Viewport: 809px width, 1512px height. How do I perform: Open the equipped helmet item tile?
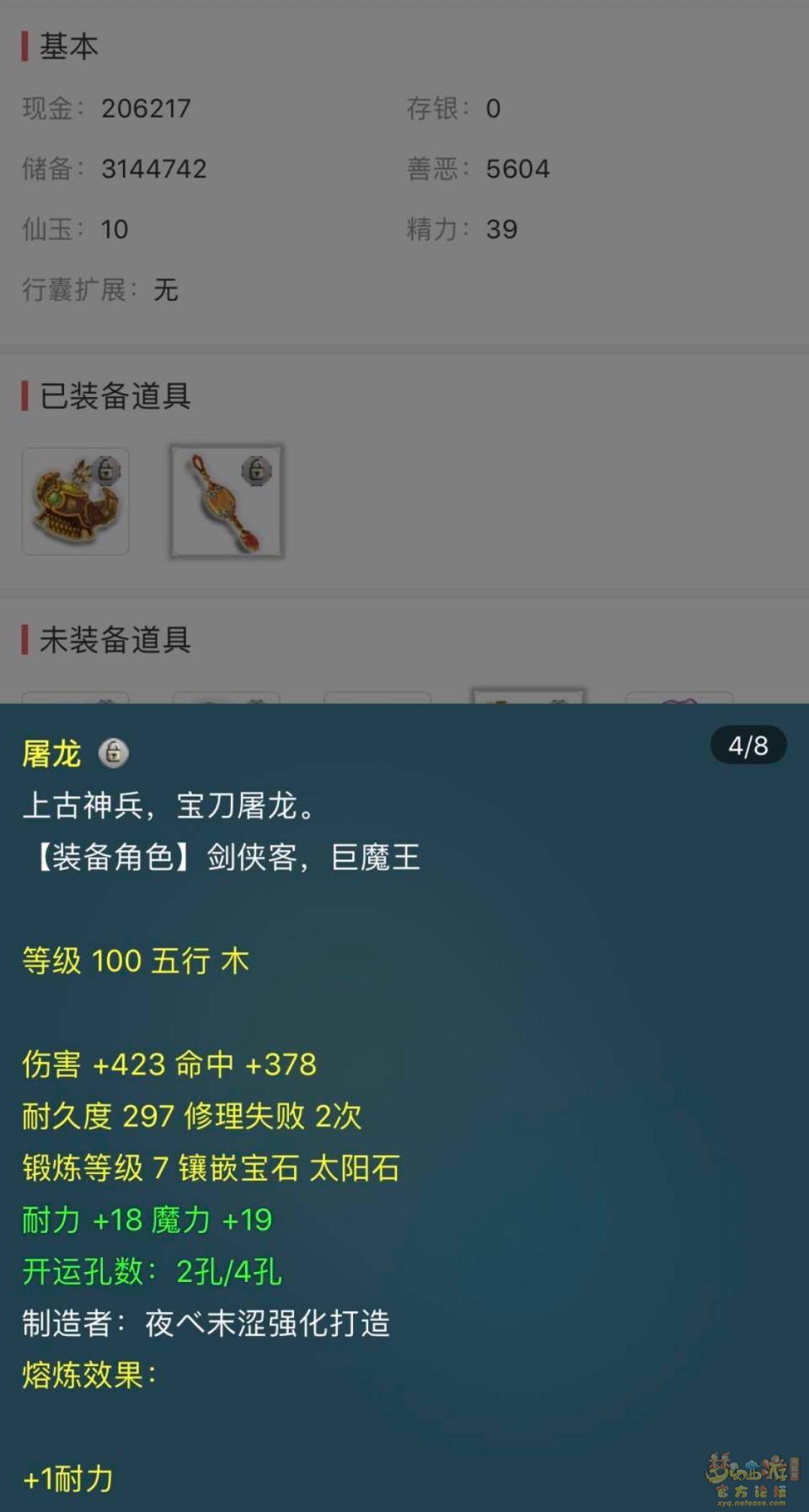click(76, 501)
